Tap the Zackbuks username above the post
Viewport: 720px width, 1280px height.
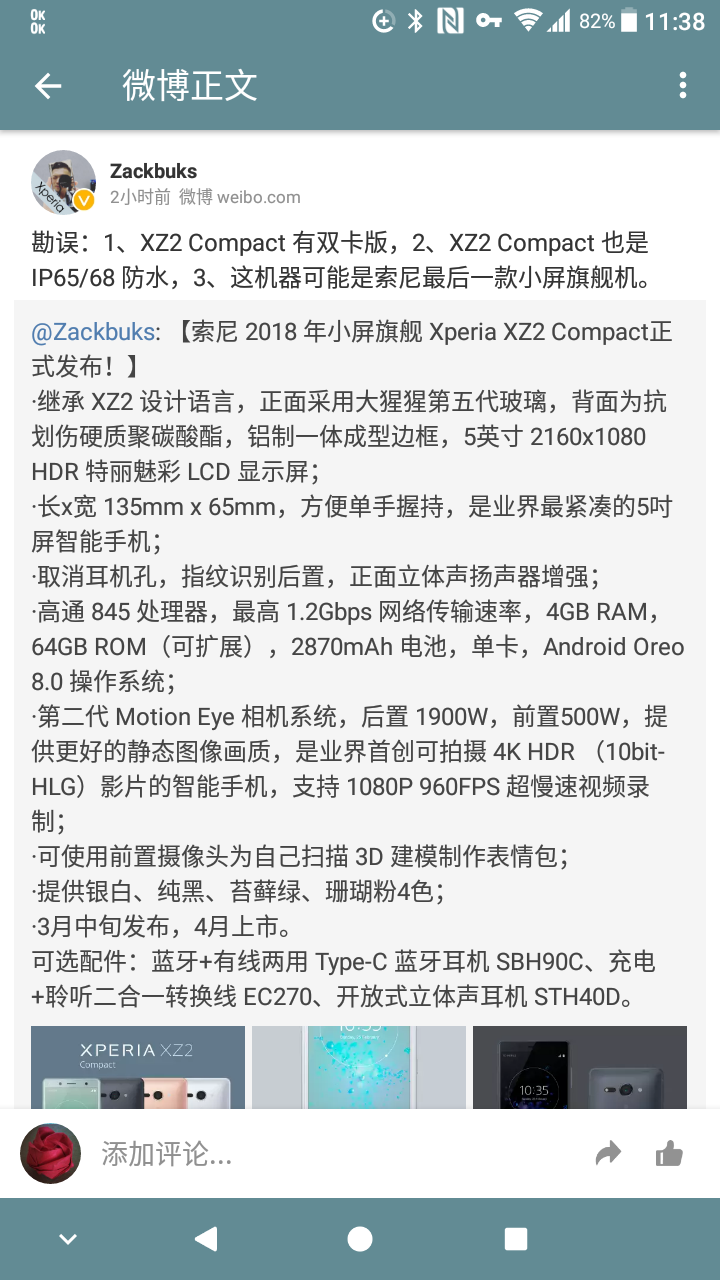(x=153, y=171)
